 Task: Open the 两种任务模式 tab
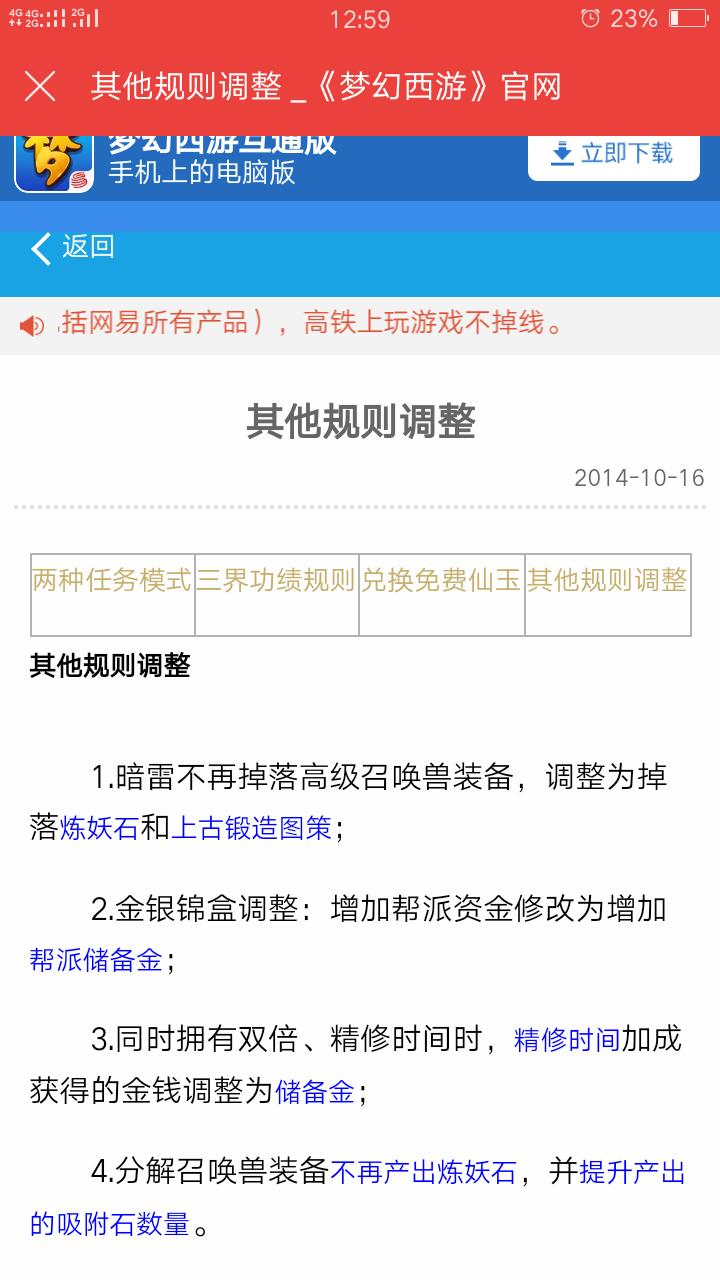(112, 580)
